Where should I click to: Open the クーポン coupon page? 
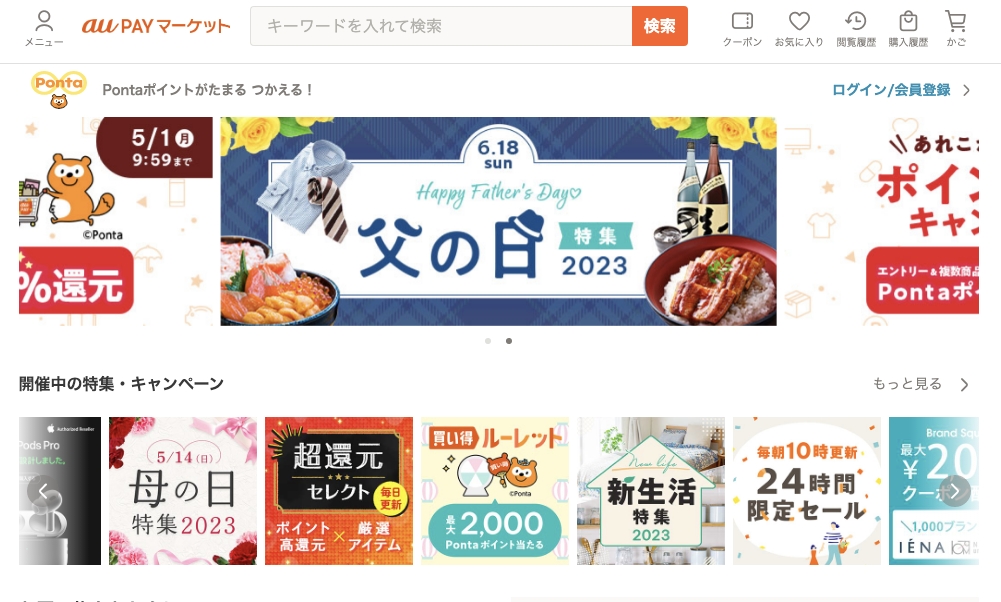[x=742, y=28]
